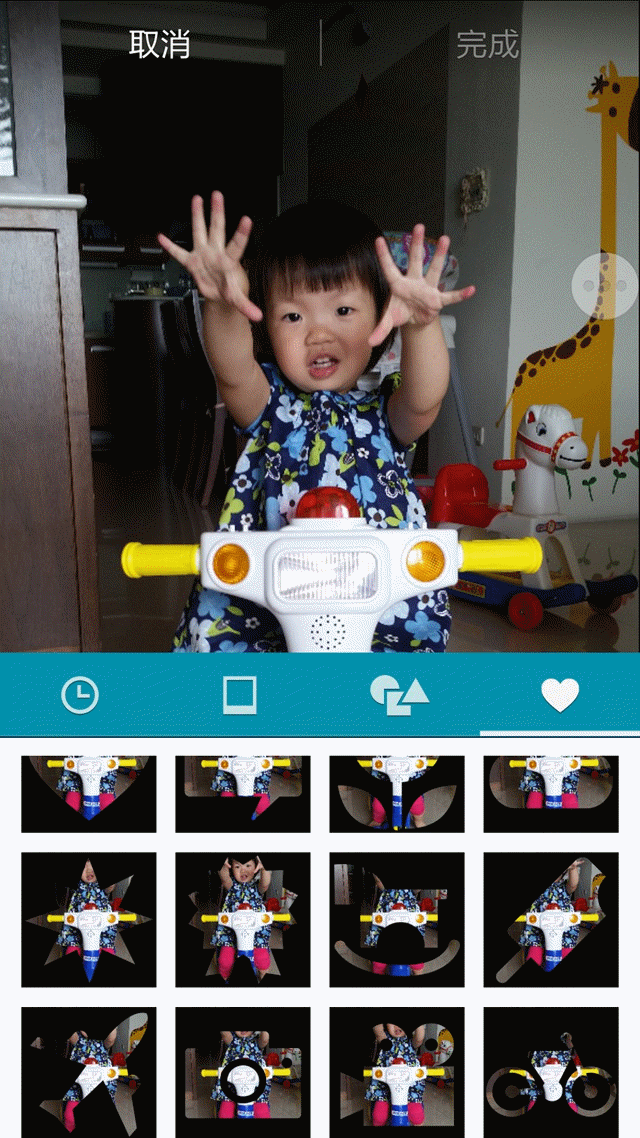Switch to the clock history tab
The image size is (640, 1138).
click(80, 695)
